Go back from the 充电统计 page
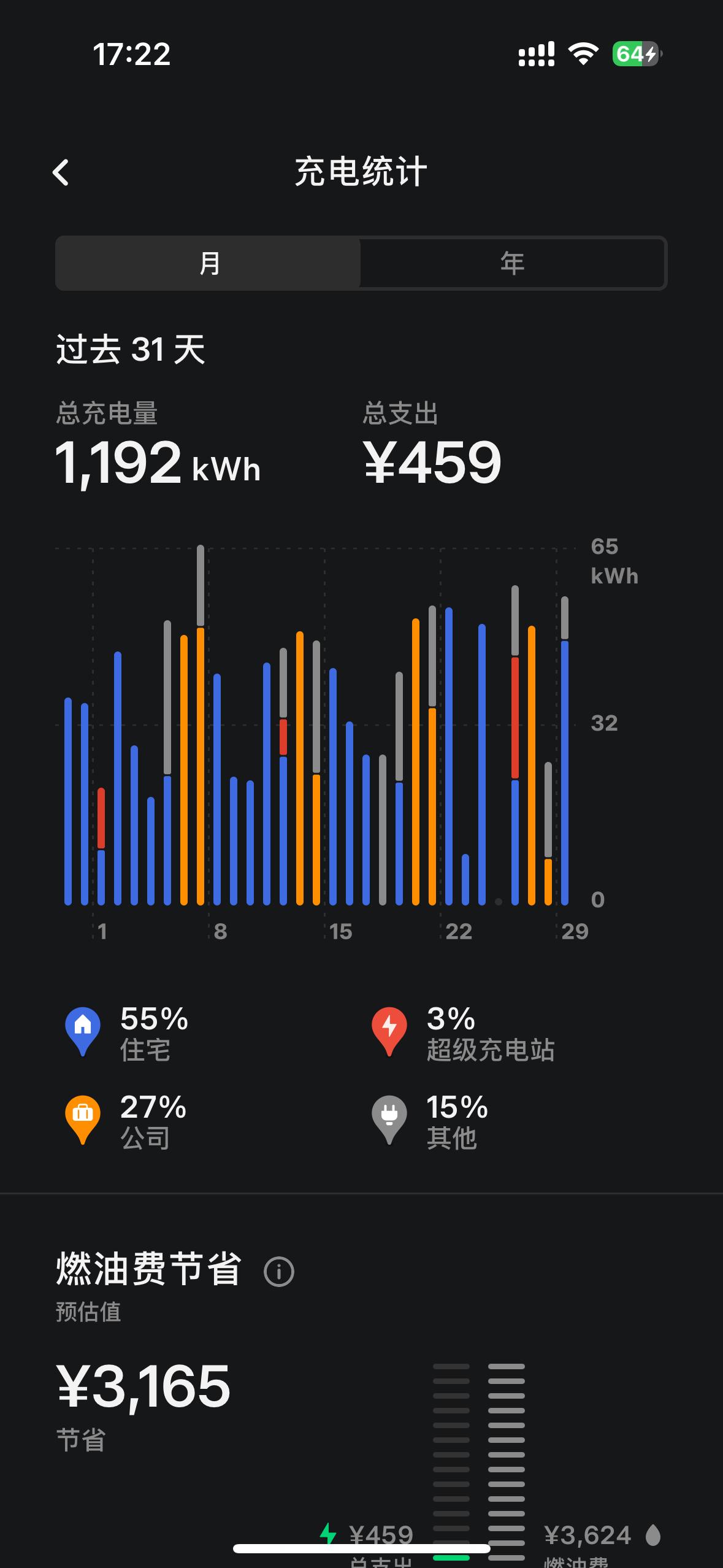The height and width of the screenshot is (1568, 723). [x=61, y=172]
